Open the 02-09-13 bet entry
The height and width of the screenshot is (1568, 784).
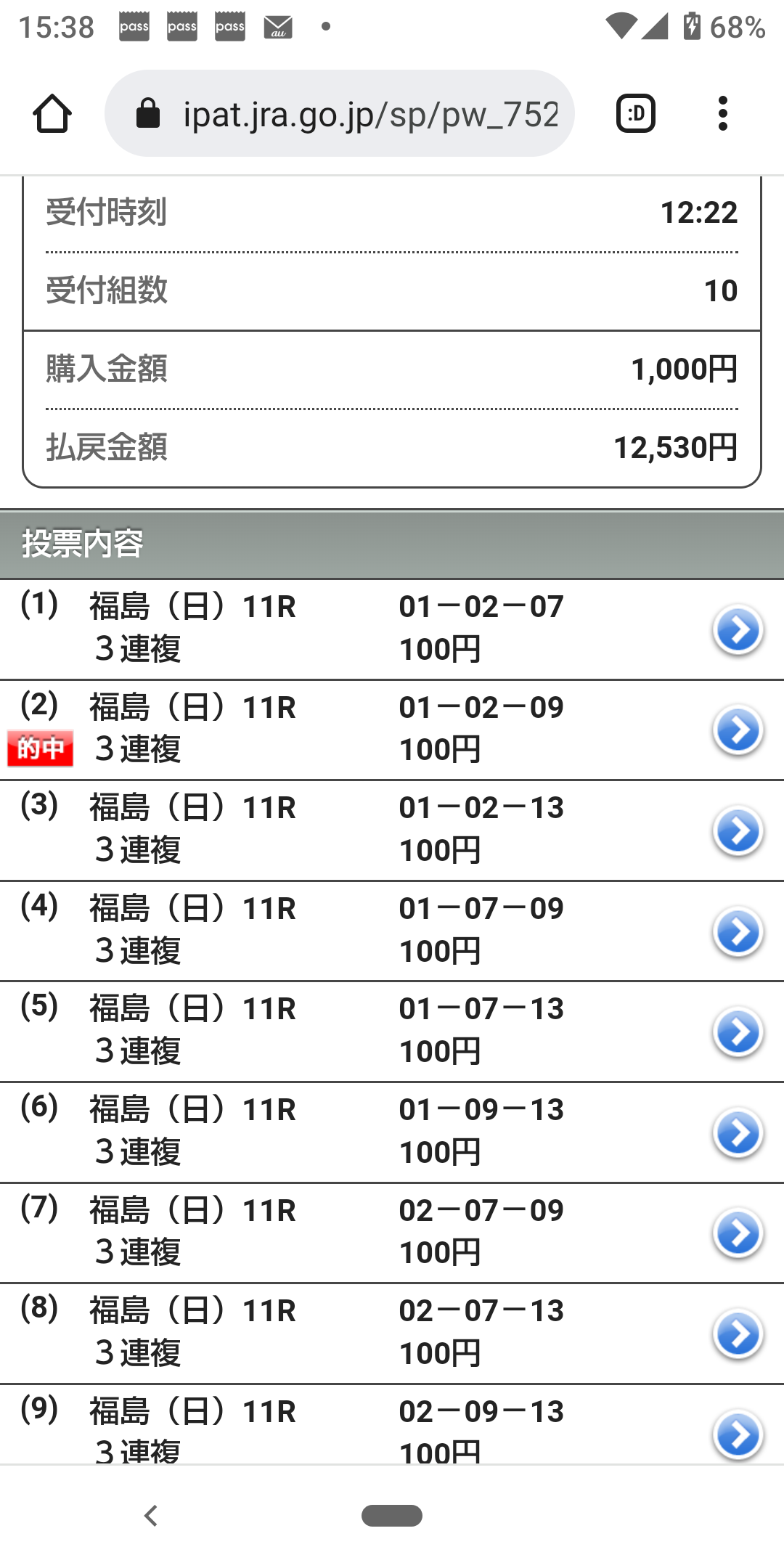738,1434
